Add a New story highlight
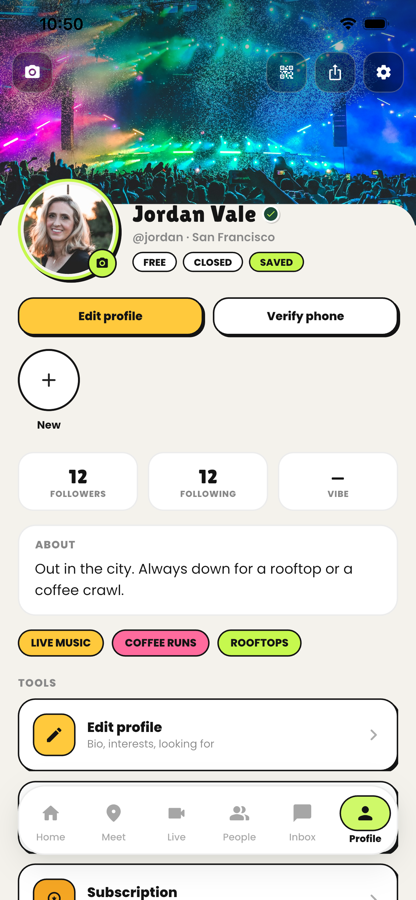 click(49, 380)
